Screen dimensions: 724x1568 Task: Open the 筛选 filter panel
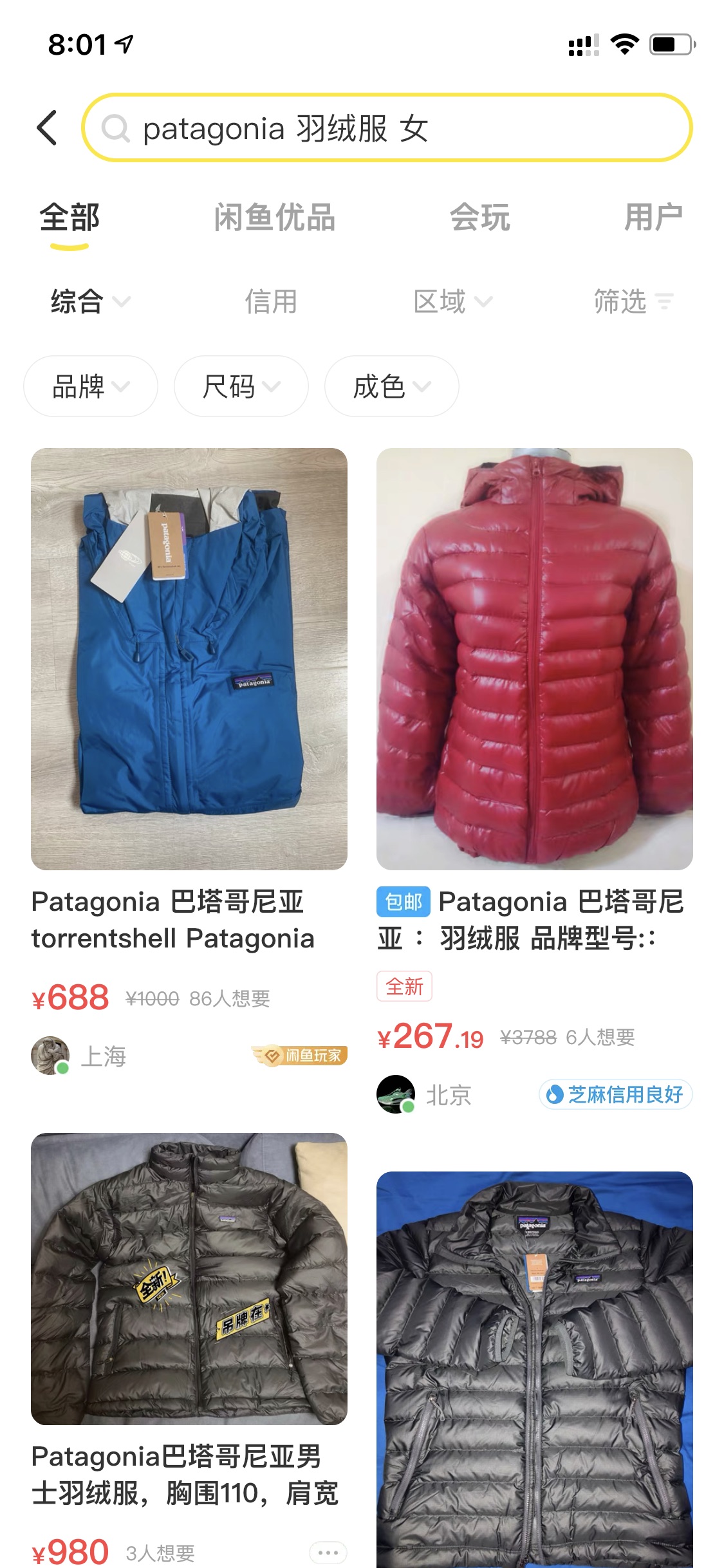pos(633,301)
